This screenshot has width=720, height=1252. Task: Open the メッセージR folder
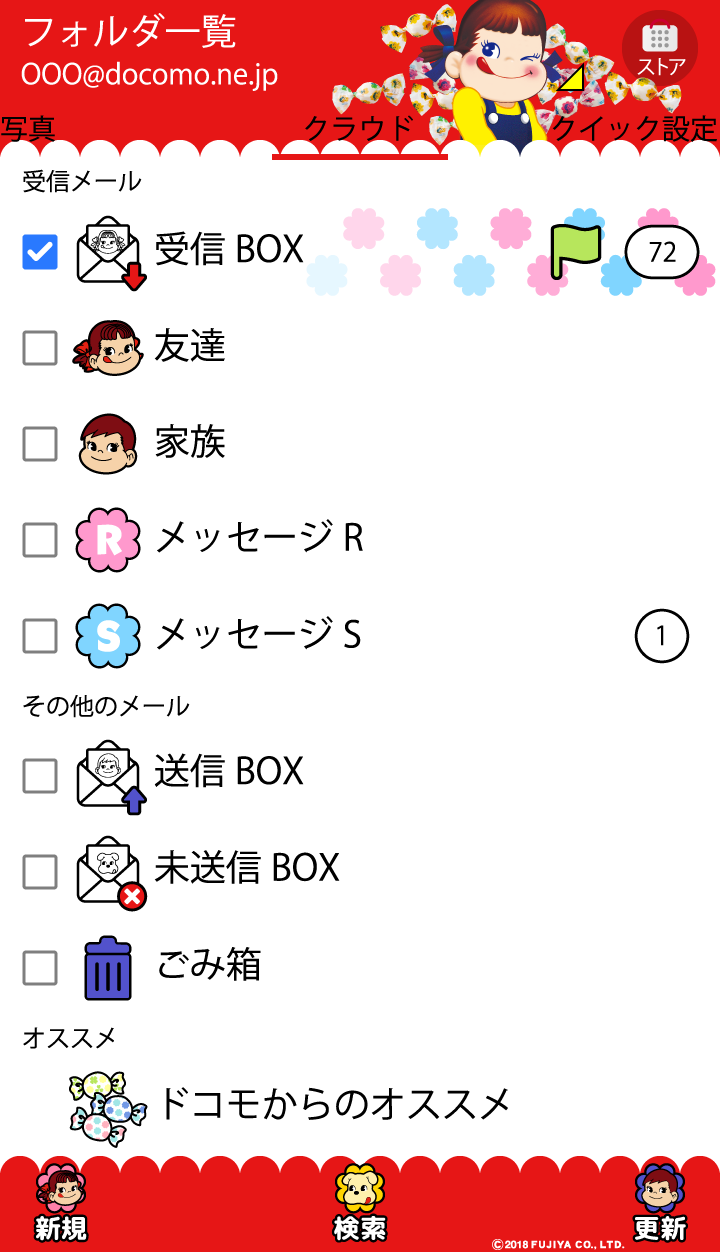pos(258,539)
